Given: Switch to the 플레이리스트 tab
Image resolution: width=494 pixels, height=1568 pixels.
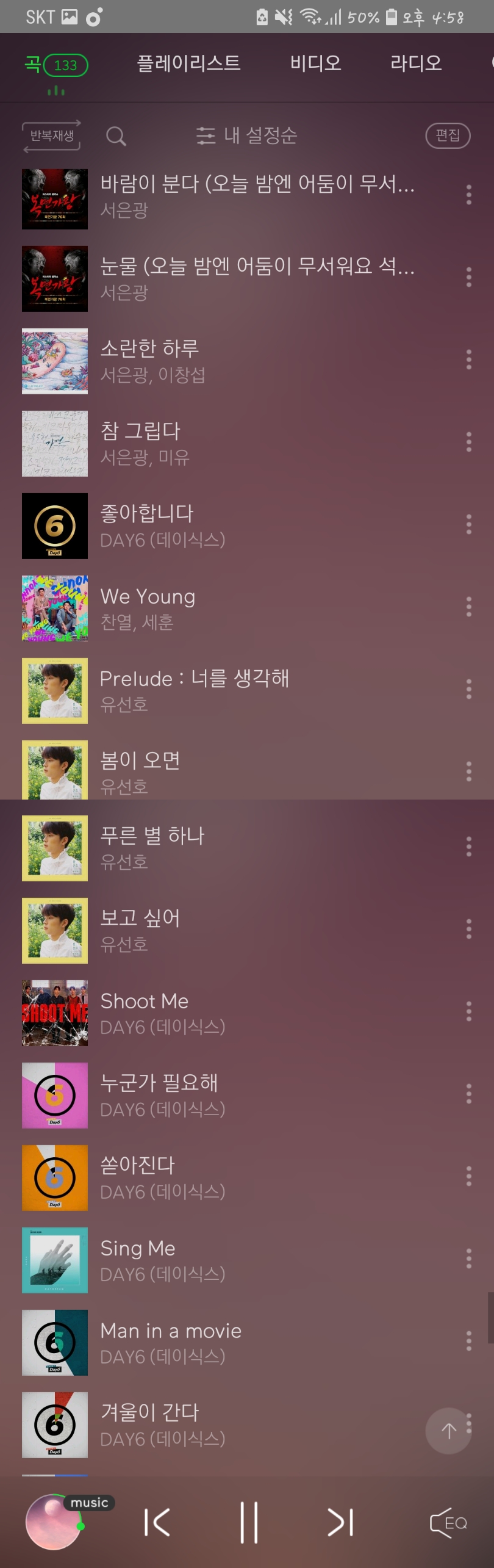Looking at the screenshot, I should coord(188,63).
